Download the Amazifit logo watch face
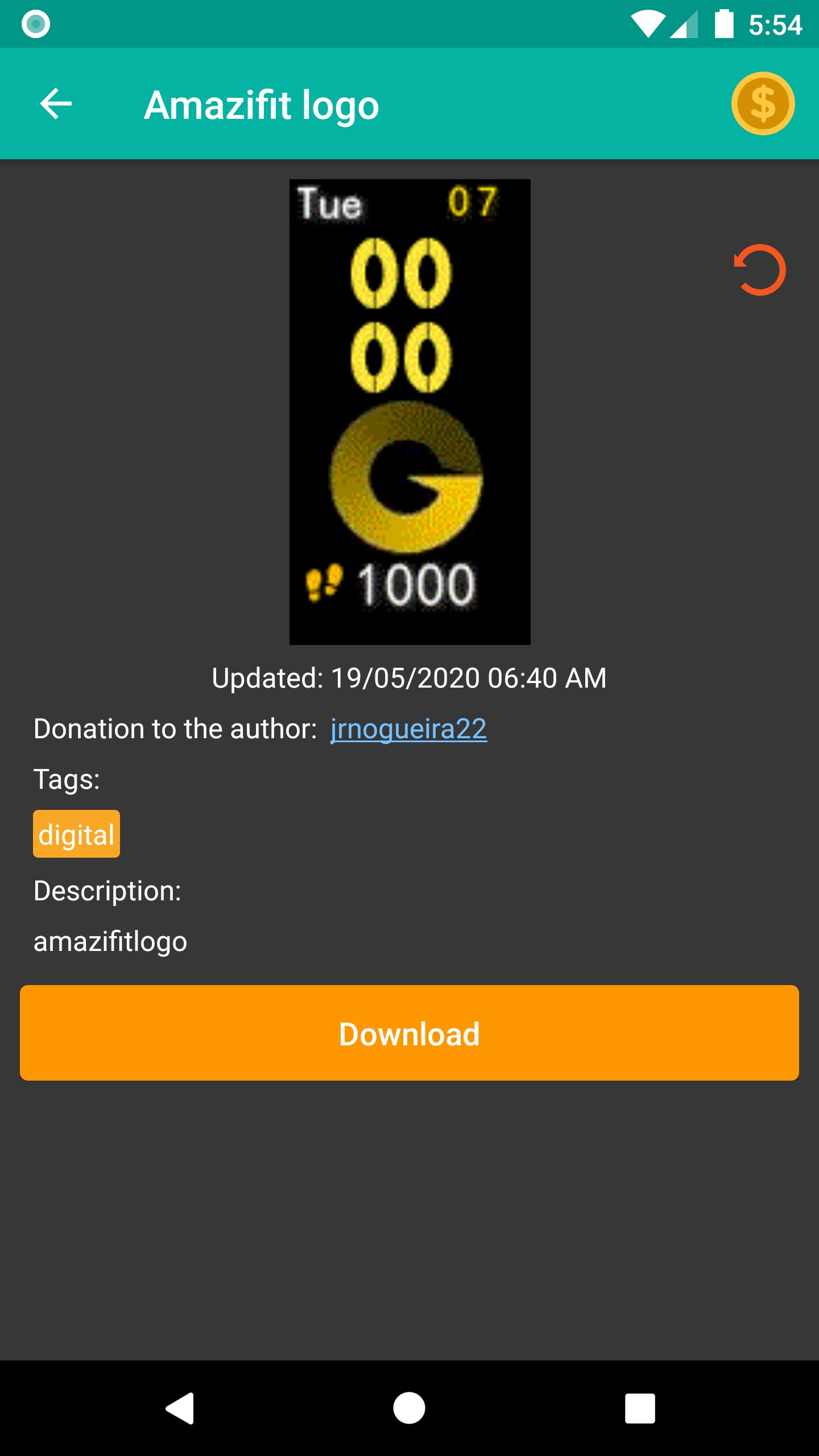Screen dimensions: 819x1456 click(x=409, y=1033)
